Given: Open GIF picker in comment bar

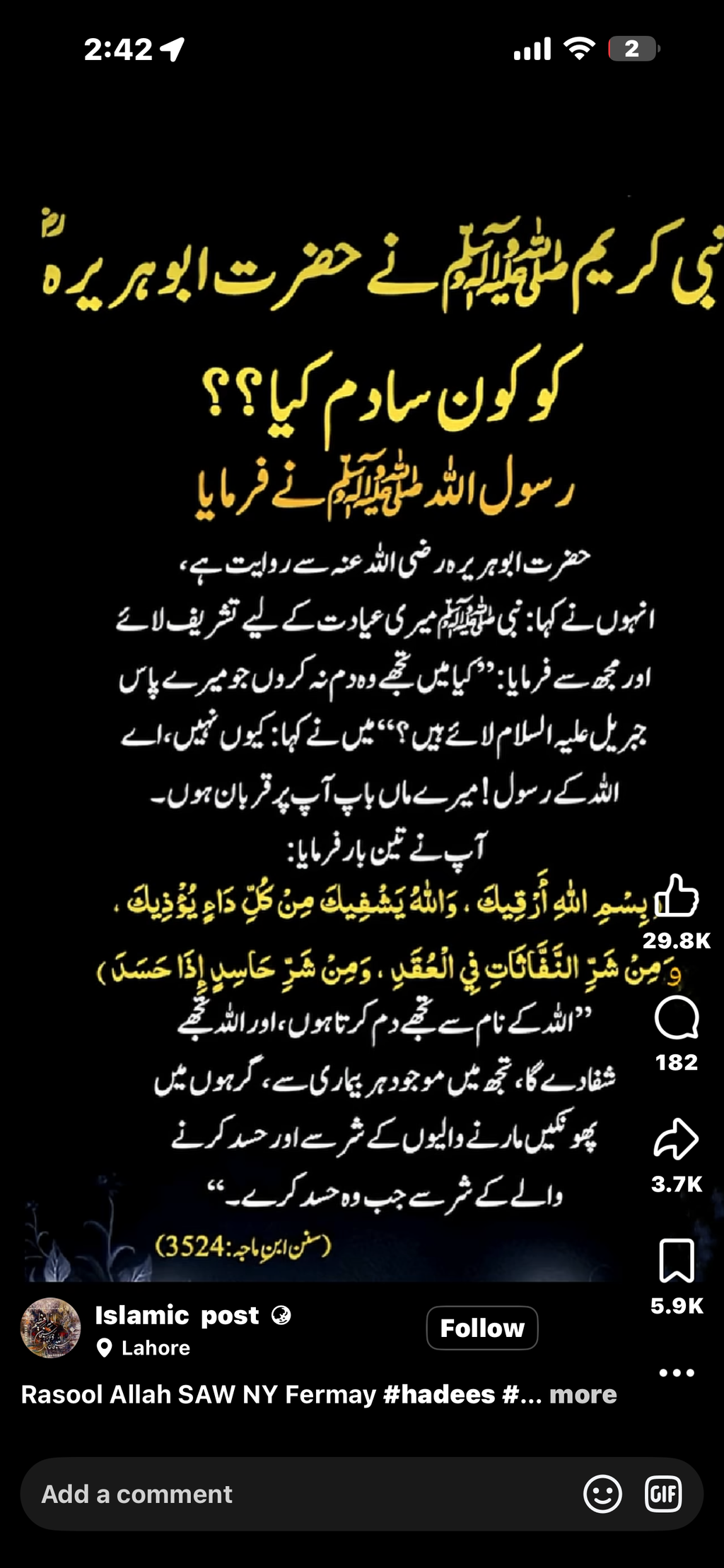Looking at the screenshot, I should click(663, 1494).
